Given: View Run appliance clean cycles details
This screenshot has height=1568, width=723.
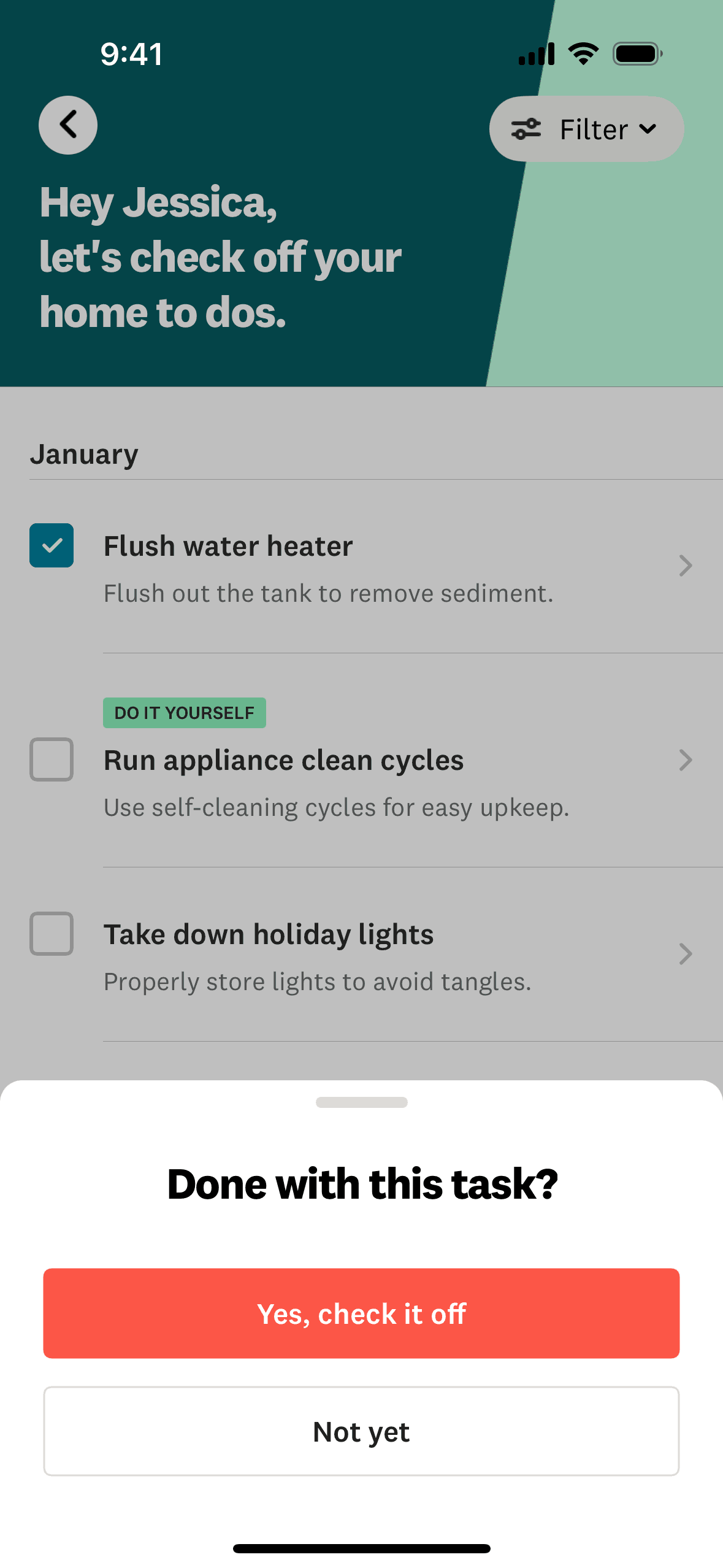Looking at the screenshot, I should click(x=685, y=760).
